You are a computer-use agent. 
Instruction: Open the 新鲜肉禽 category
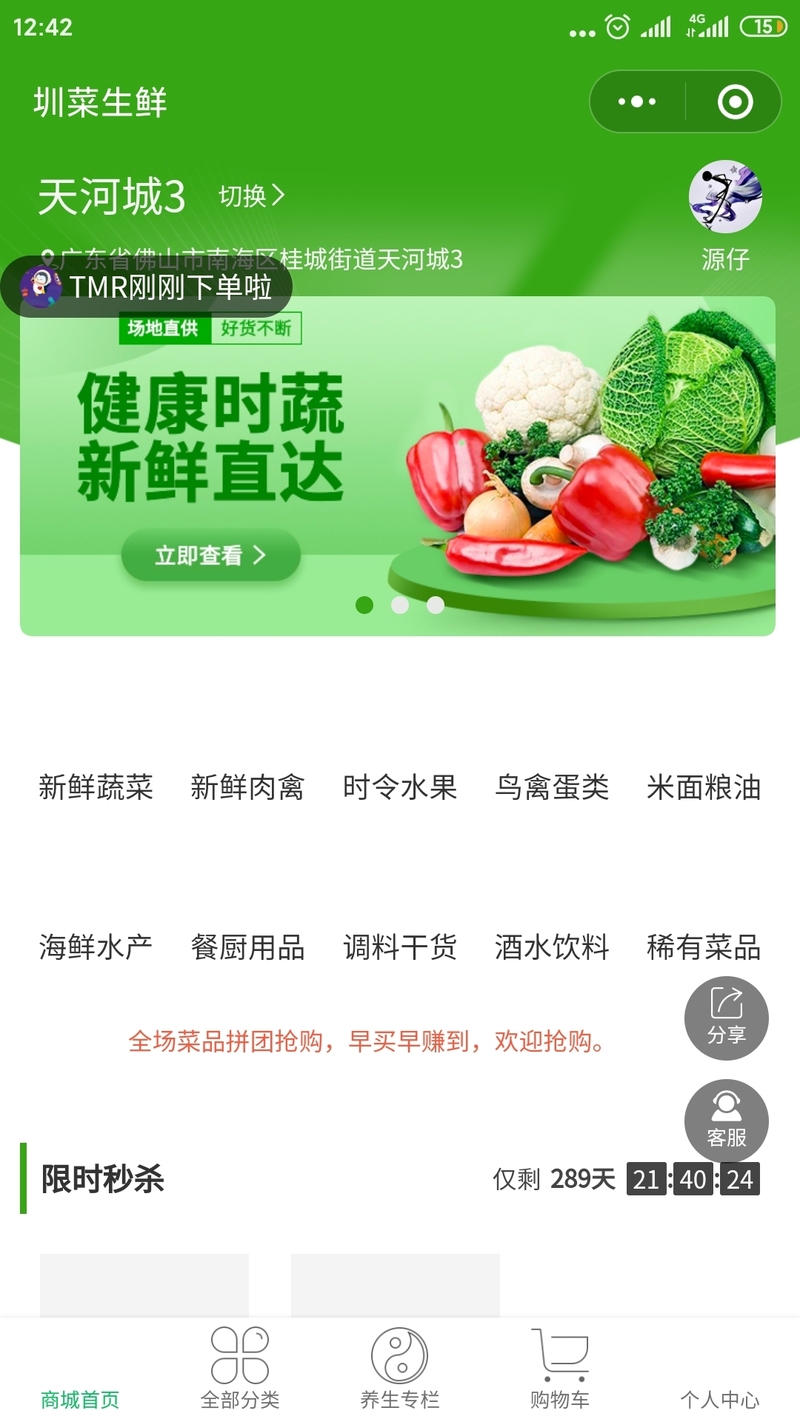pos(248,787)
